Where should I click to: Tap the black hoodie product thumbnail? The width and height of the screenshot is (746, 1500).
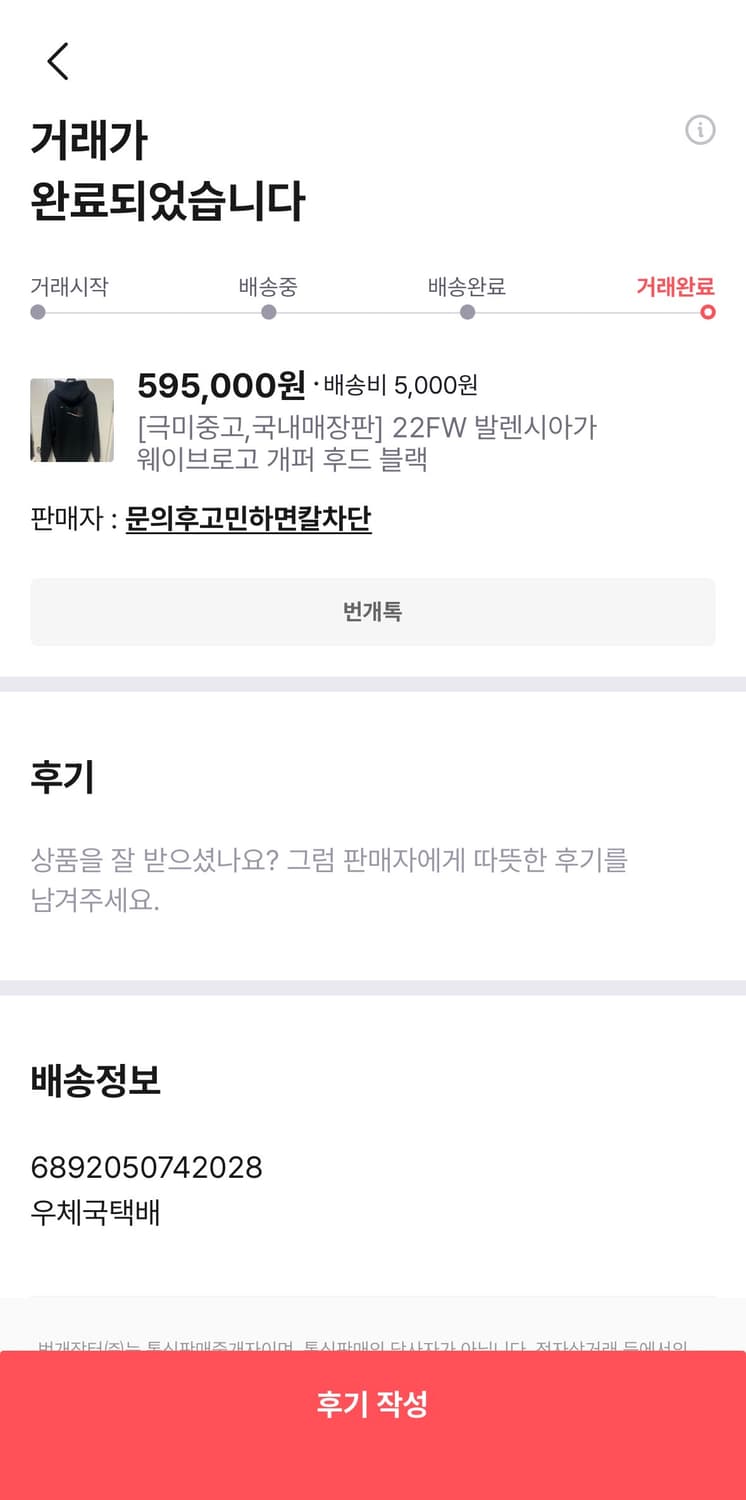(x=72, y=420)
